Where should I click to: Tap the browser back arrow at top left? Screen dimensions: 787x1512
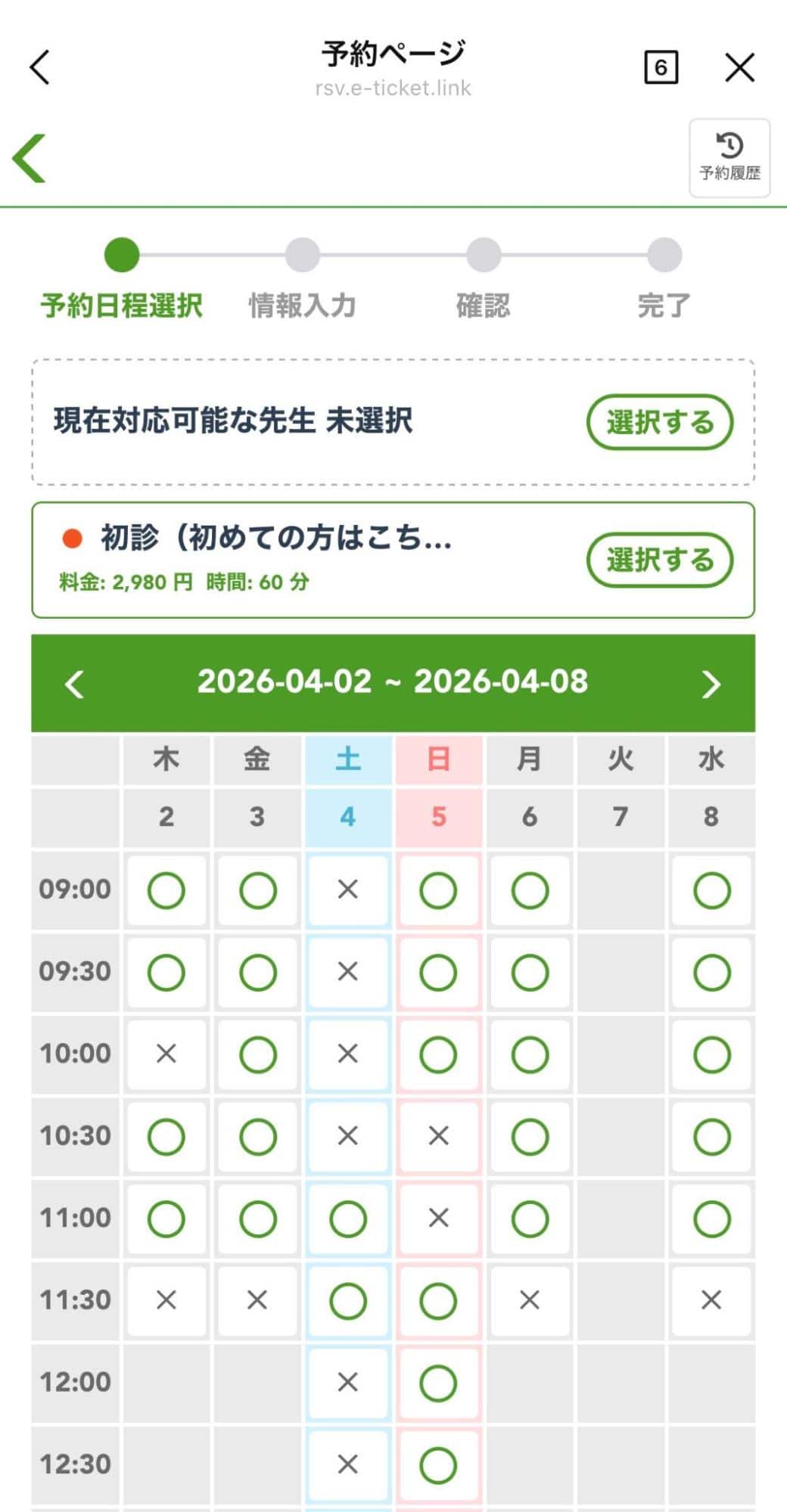click(x=37, y=67)
